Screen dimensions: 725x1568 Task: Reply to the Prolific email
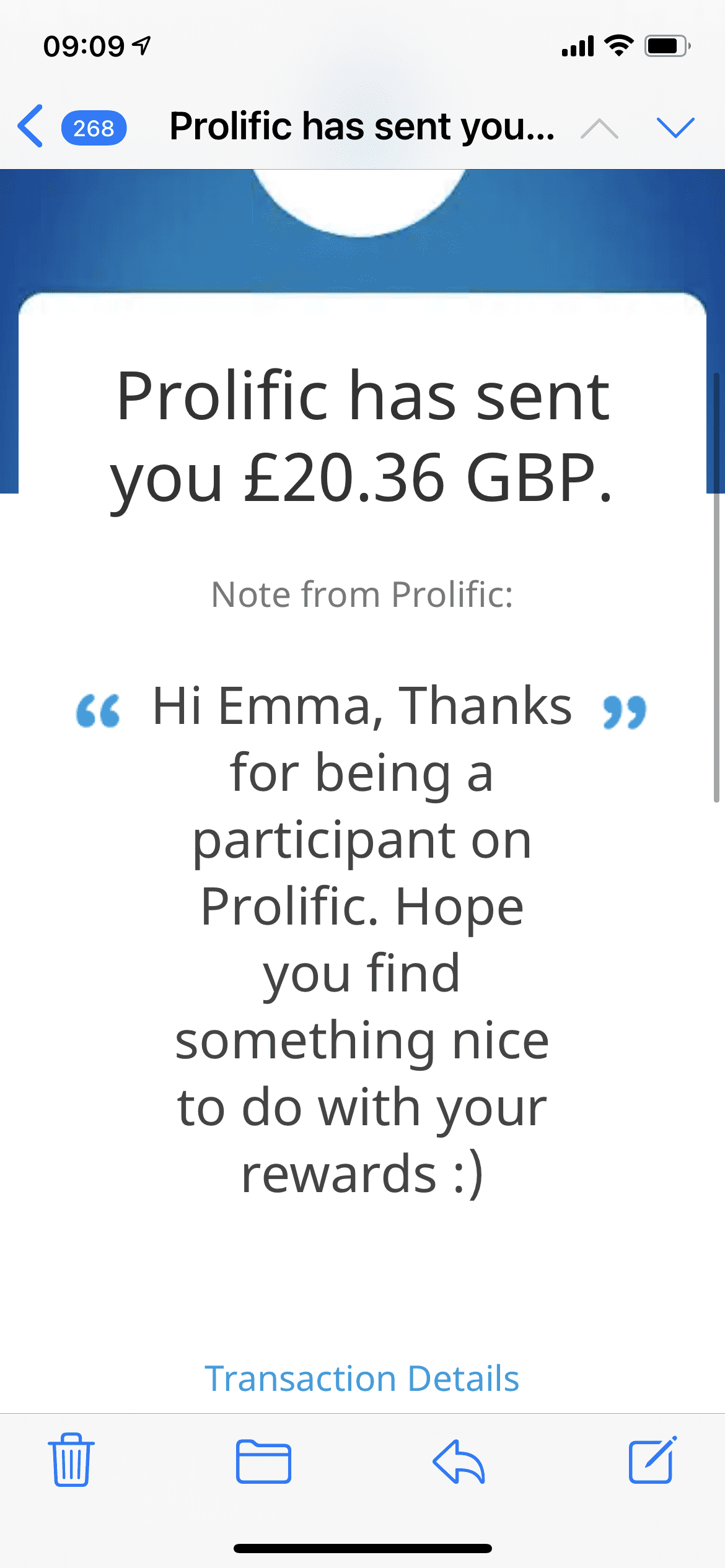pos(459,1461)
